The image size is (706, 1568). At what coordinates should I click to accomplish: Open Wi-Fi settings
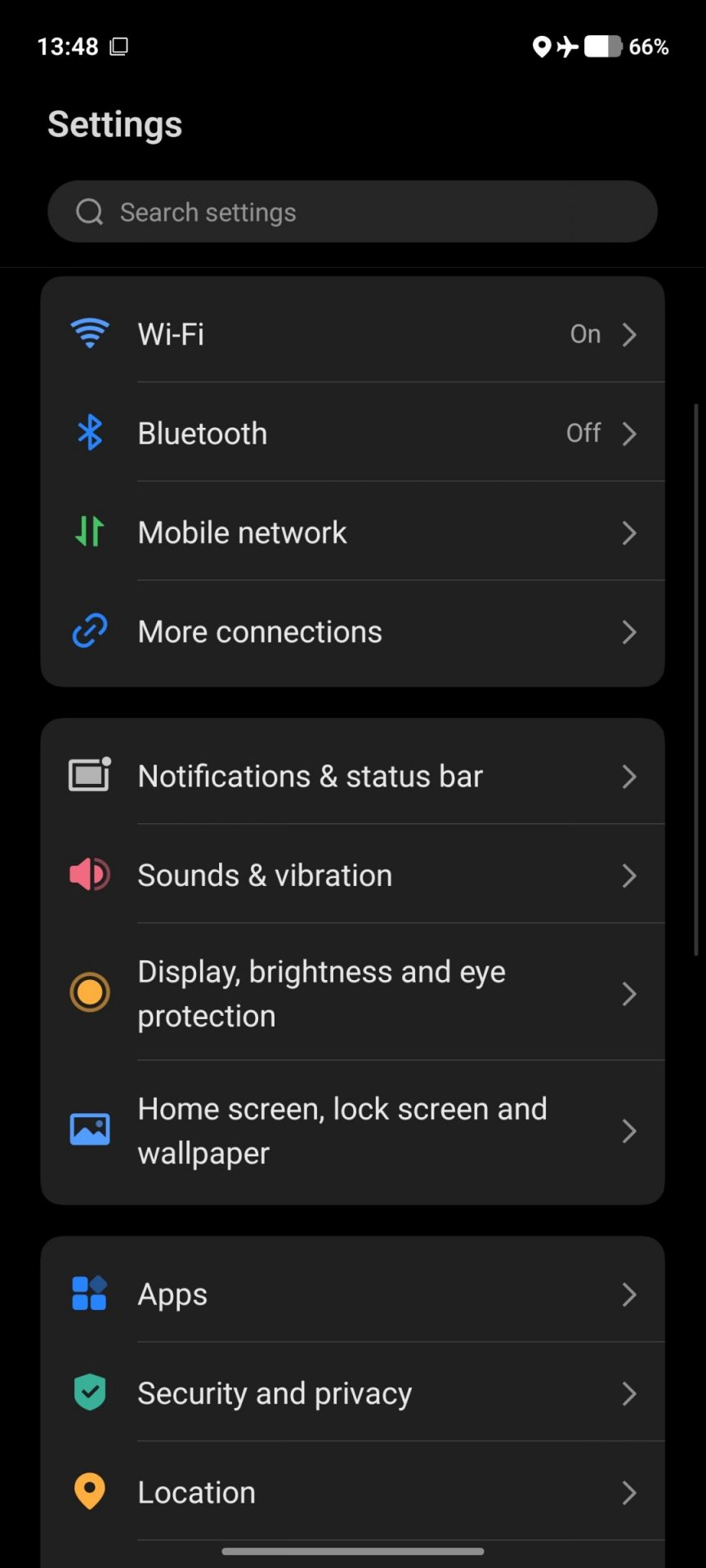[x=352, y=334]
